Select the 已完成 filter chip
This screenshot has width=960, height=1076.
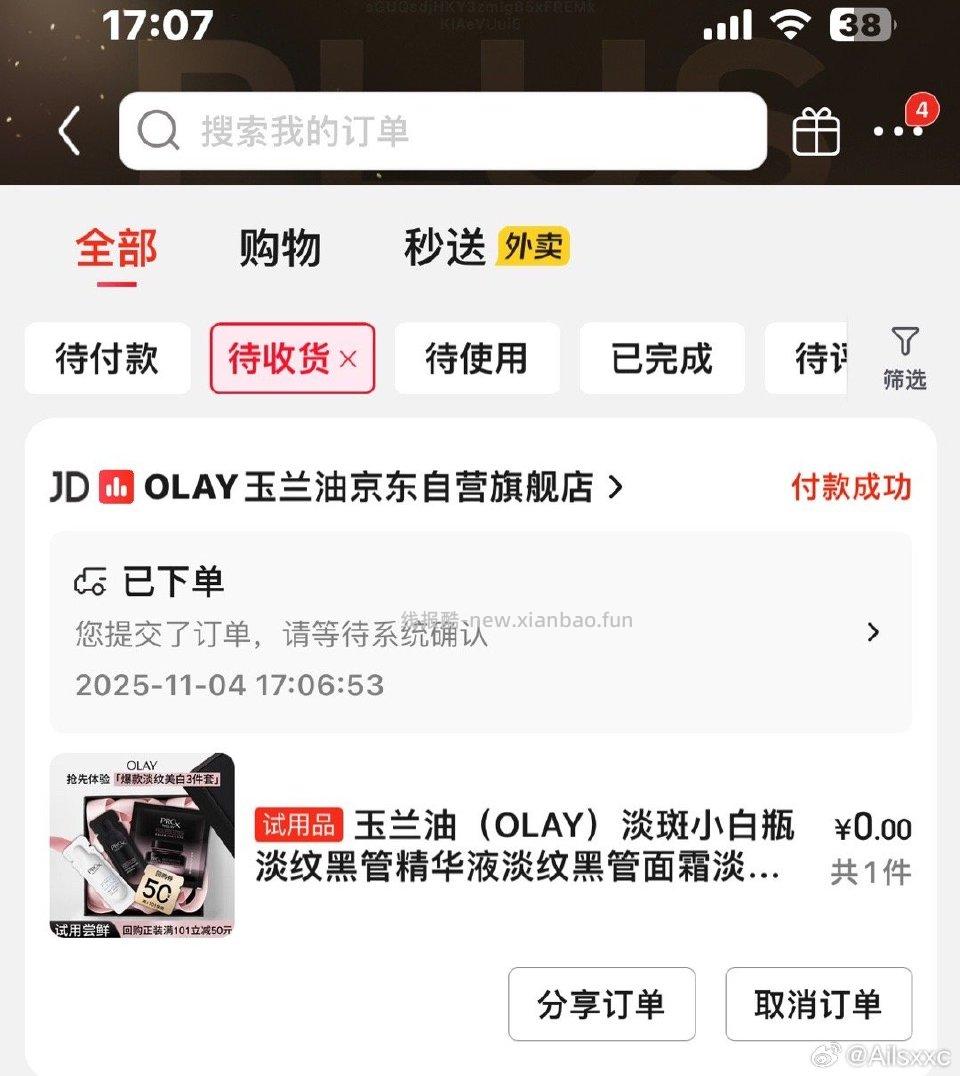(662, 358)
